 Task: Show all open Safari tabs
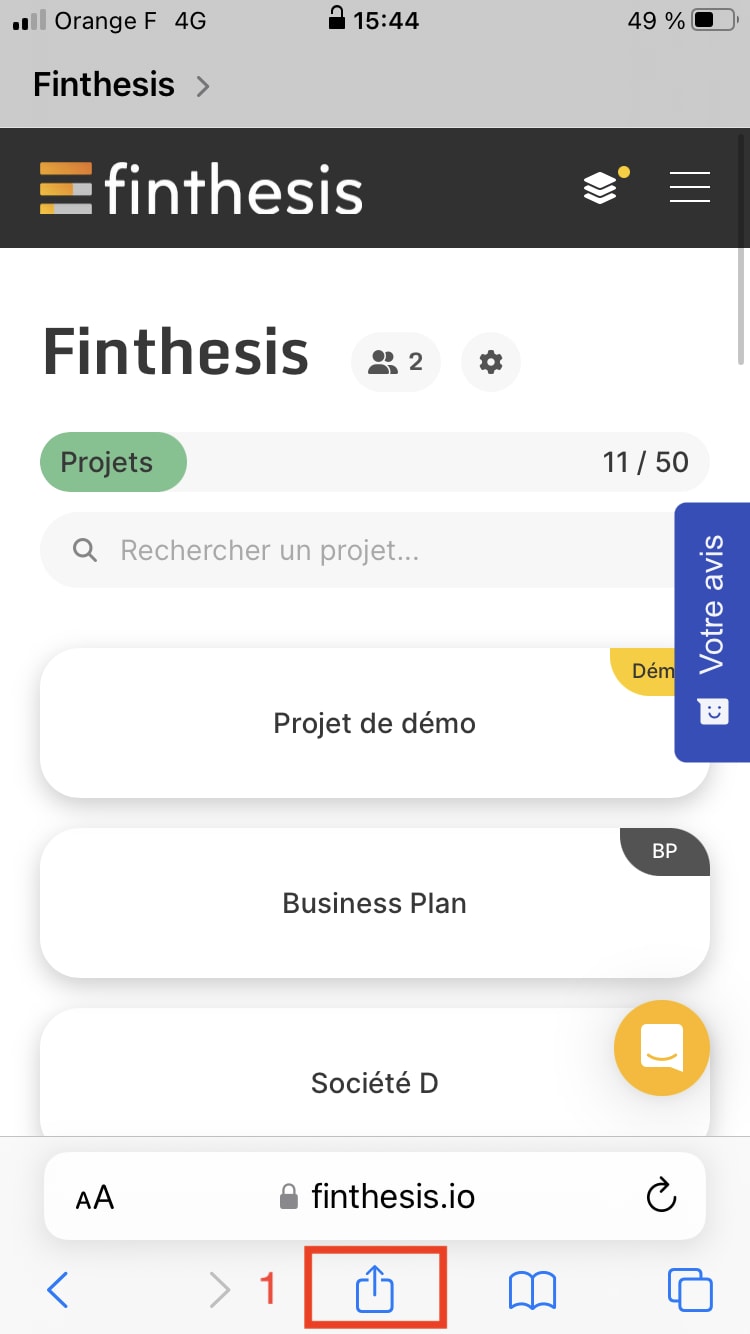pos(690,1290)
